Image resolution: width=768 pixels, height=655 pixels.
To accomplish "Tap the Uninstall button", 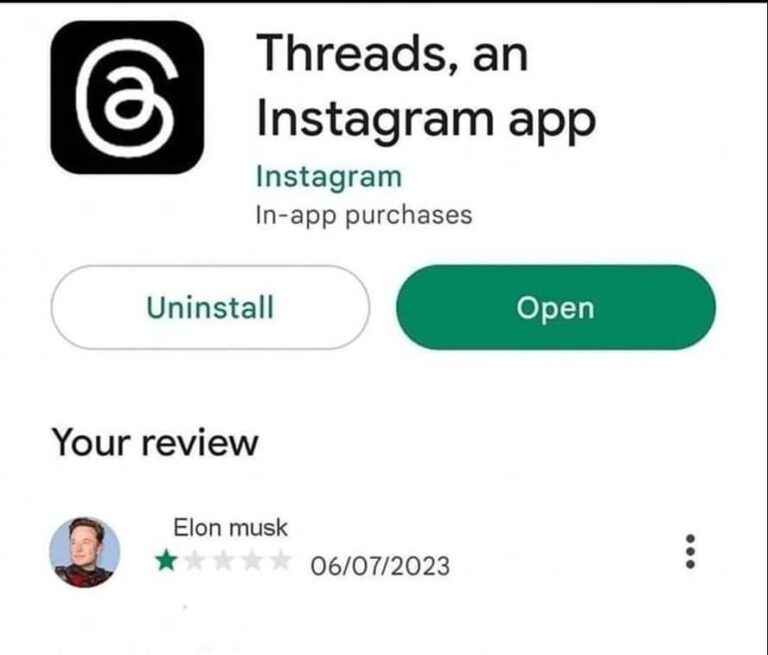I will (x=210, y=307).
